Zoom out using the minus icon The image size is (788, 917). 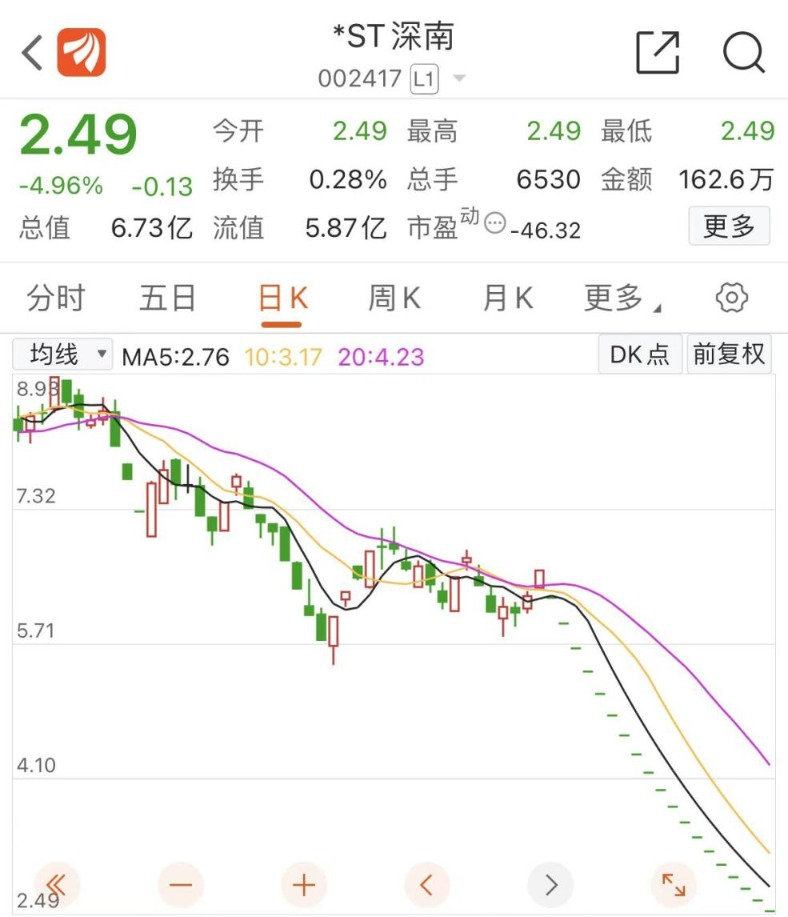179,884
